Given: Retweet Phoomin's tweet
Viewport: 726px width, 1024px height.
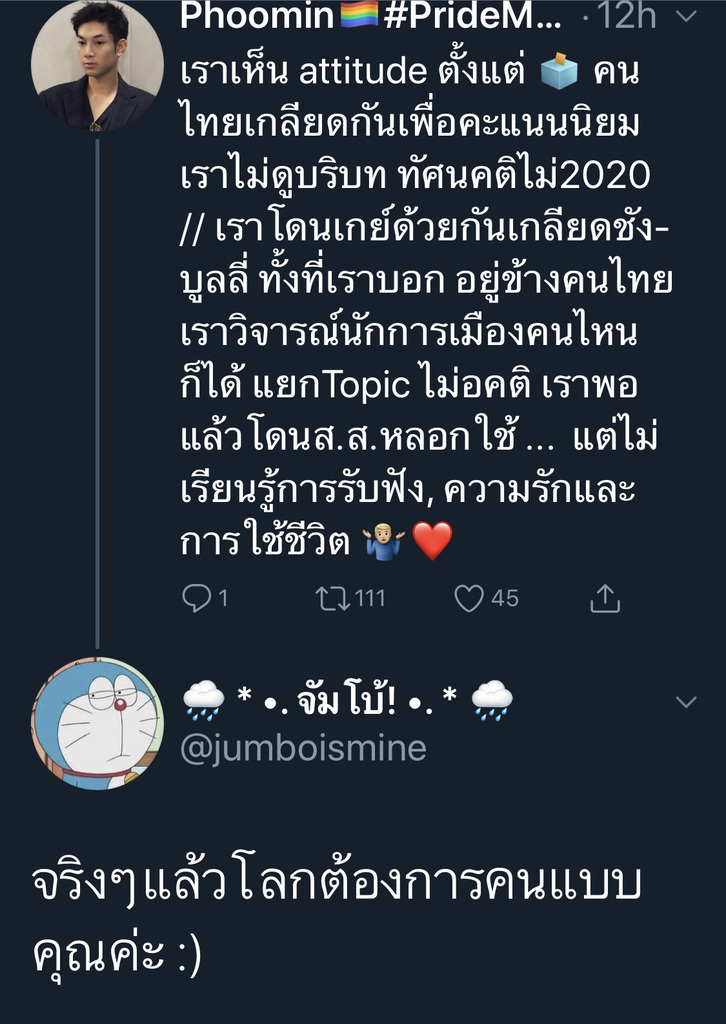Looking at the screenshot, I should pos(328,598).
